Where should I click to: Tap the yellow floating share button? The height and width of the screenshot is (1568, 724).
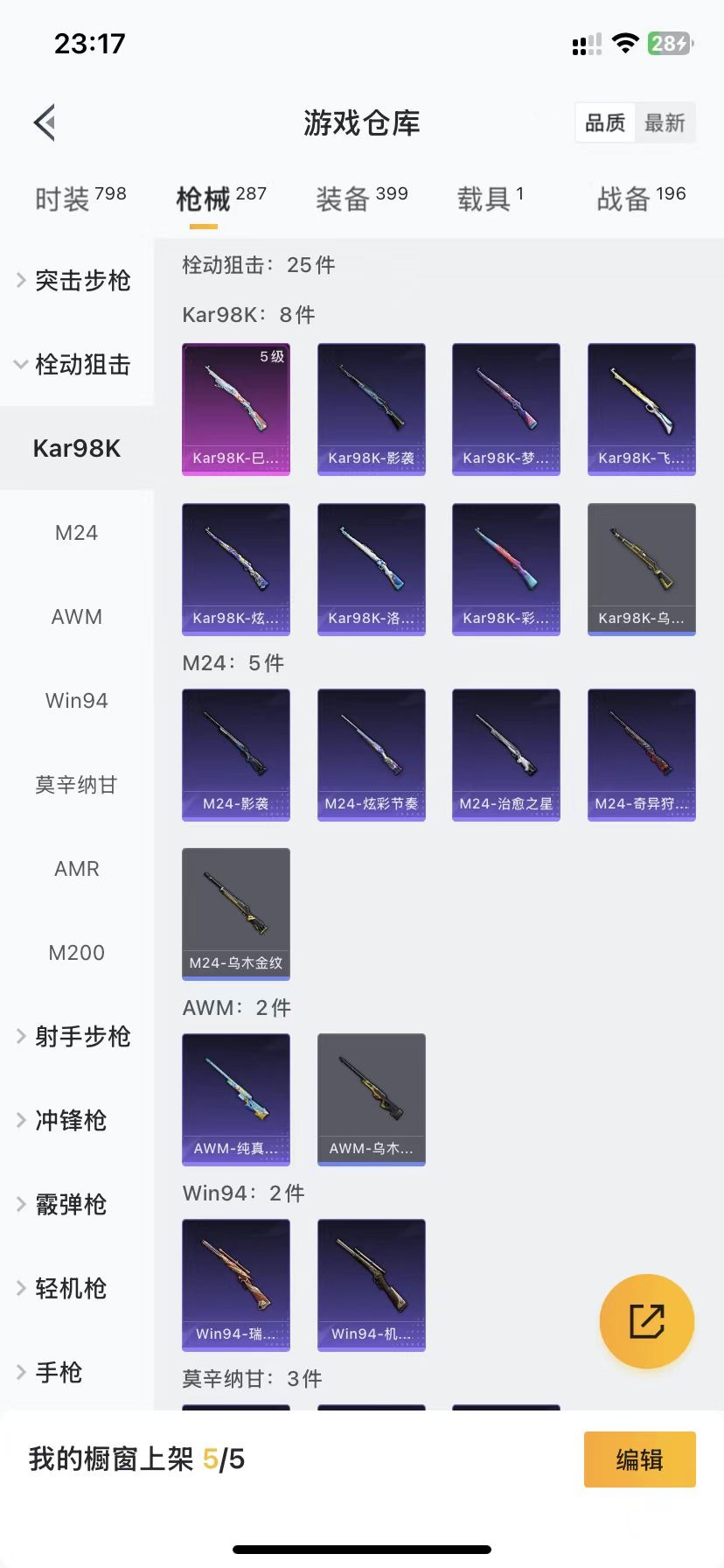[647, 1321]
